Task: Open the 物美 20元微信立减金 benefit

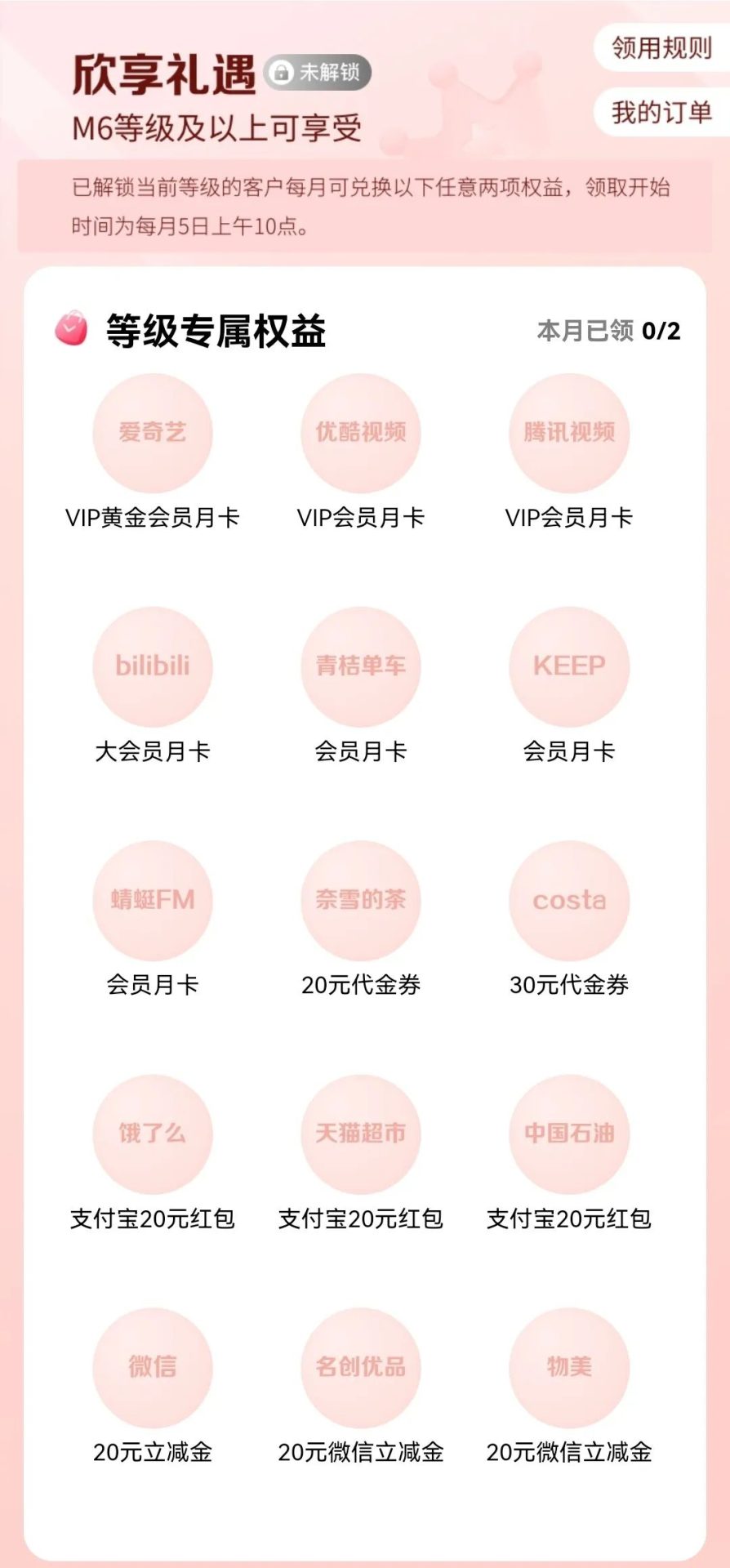Action: [569, 1367]
